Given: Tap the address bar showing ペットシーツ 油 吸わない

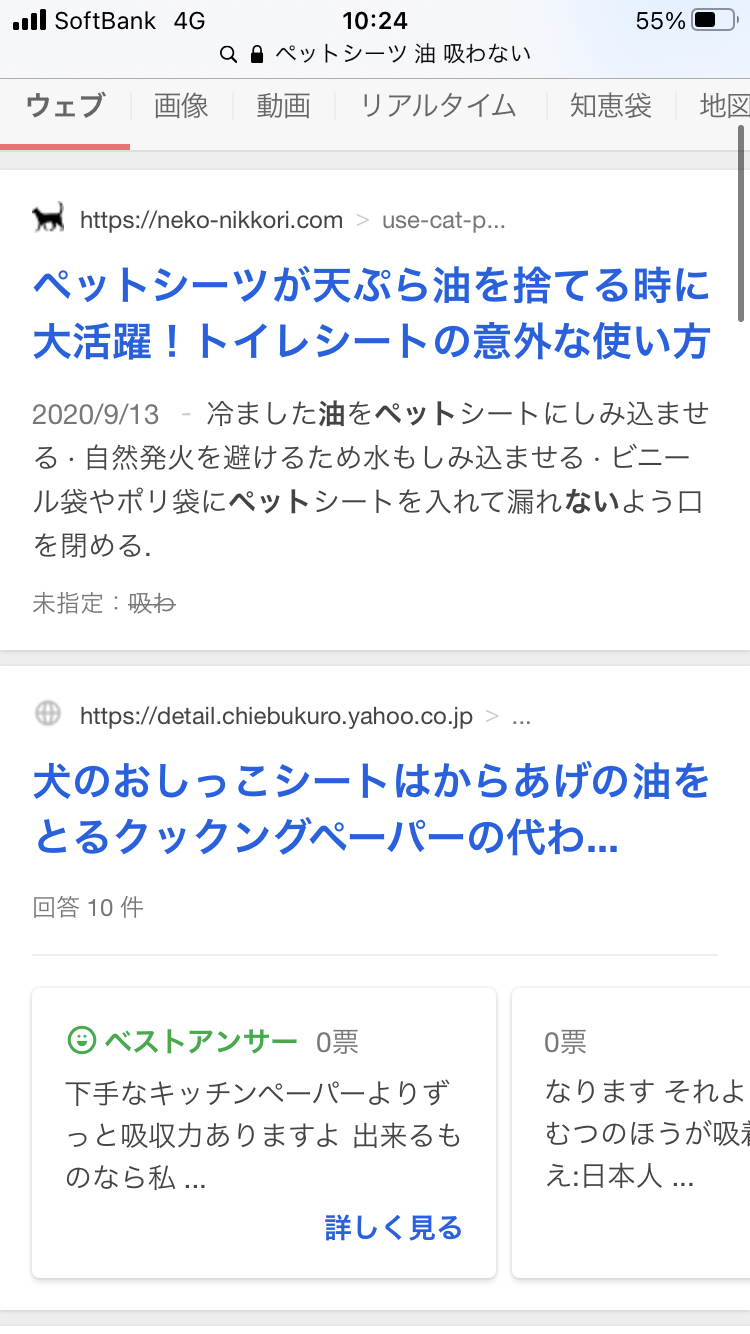Looking at the screenshot, I should pyautogui.click(x=375, y=54).
